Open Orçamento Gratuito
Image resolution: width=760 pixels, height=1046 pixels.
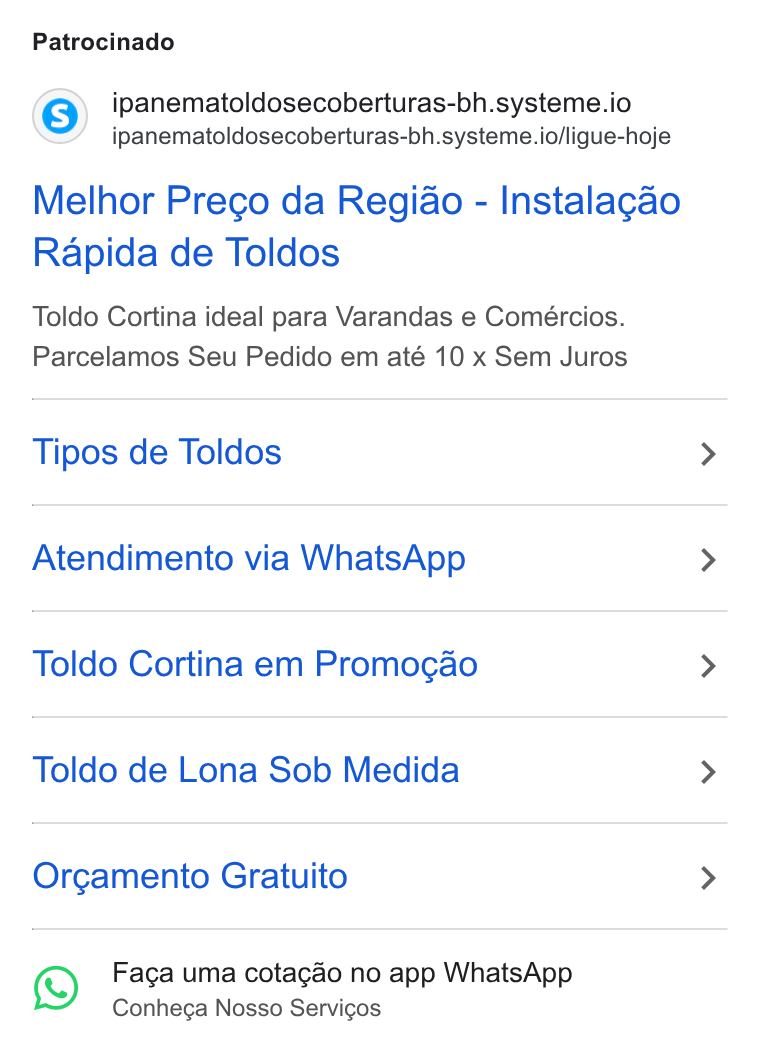pos(380,877)
